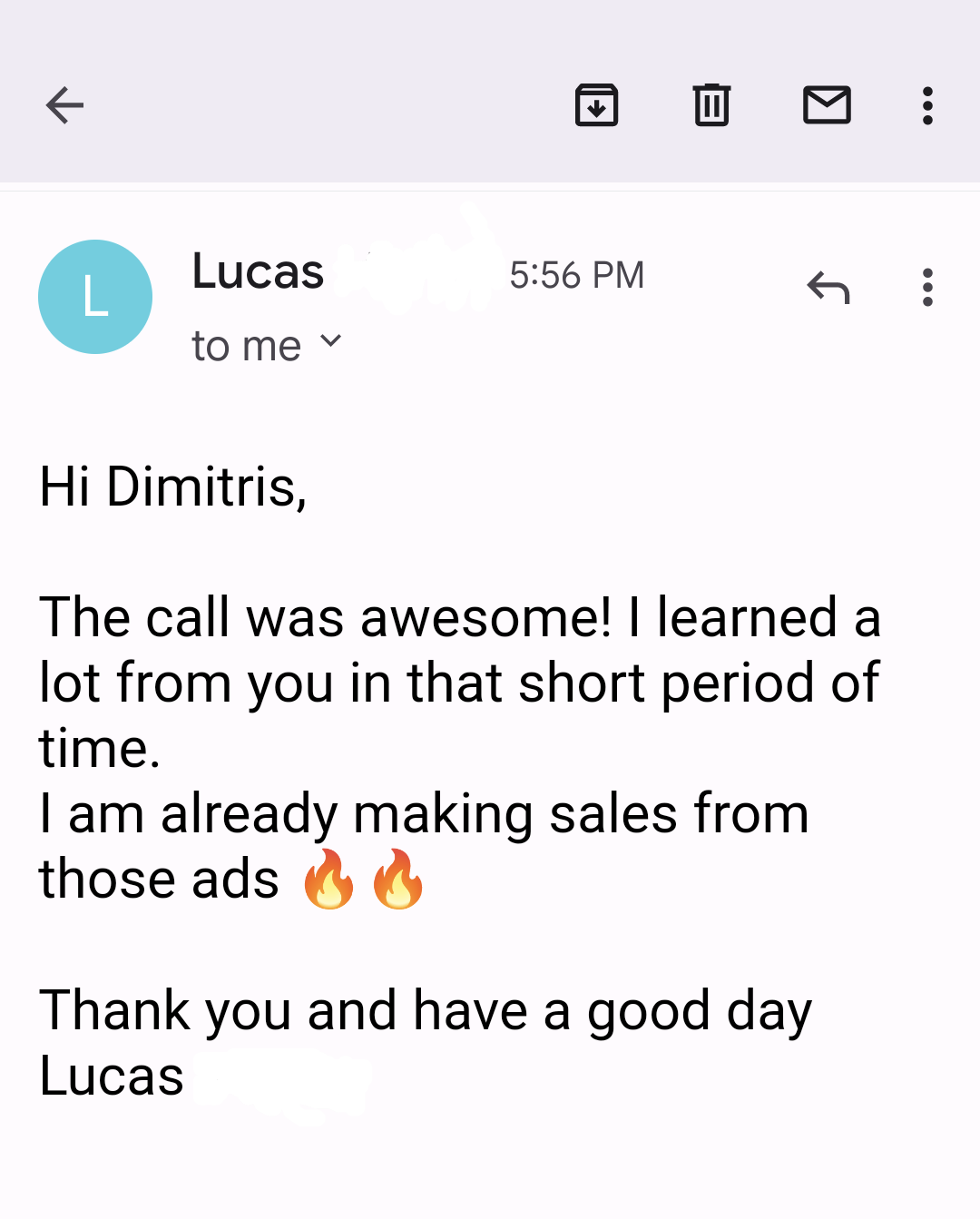Archive this email
The height and width of the screenshot is (1219, 980).
coord(596,105)
